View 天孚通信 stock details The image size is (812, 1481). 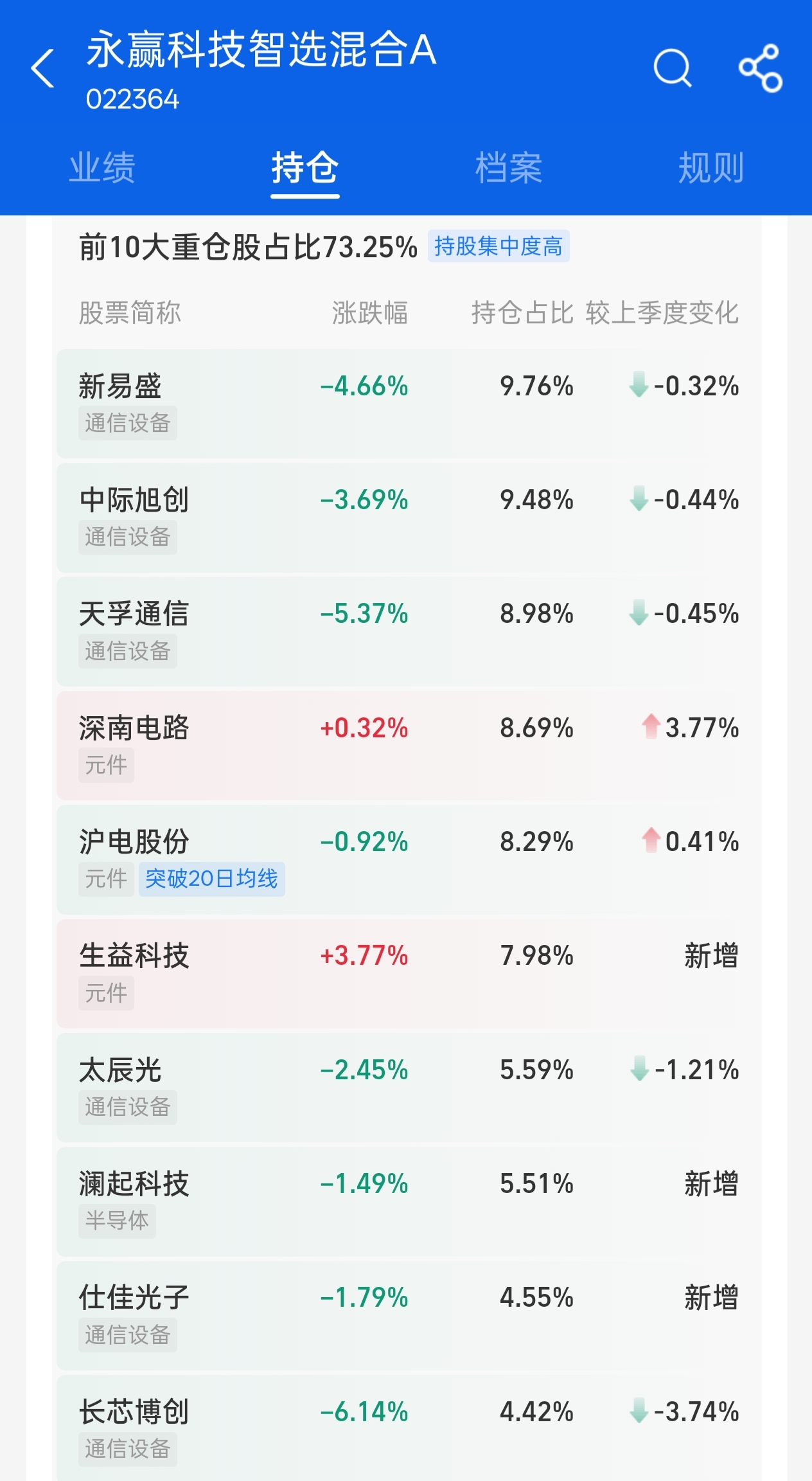pyautogui.click(x=409, y=631)
